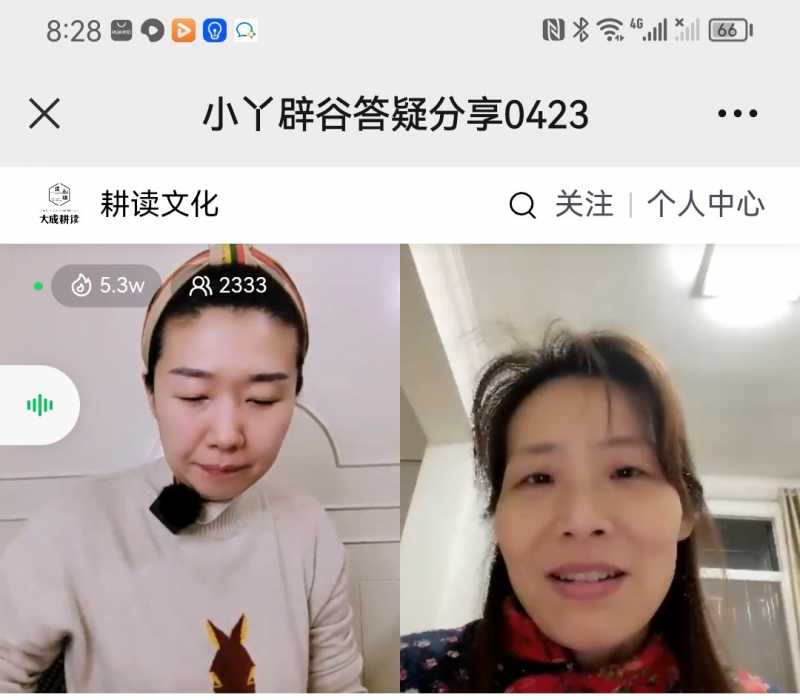Close the live stream page

[44, 114]
